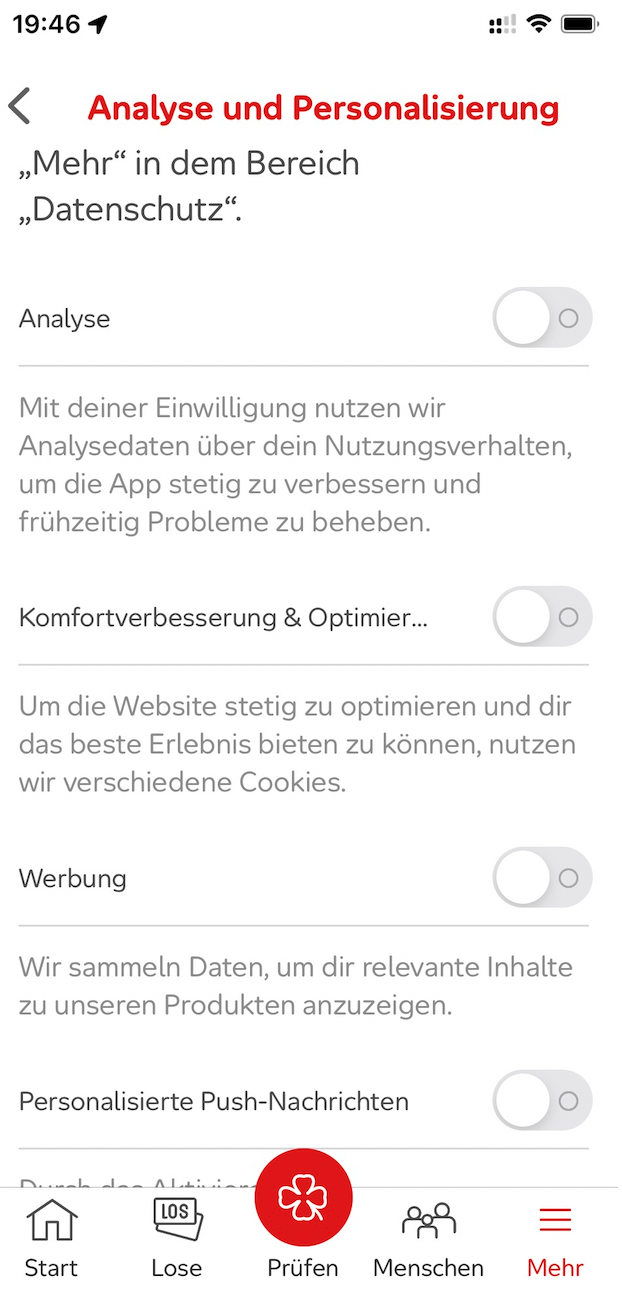The height and width of the screenshot is (1296, 622).
Task: Tap the red Prüfen clover button
Action: pos(303,1198)
